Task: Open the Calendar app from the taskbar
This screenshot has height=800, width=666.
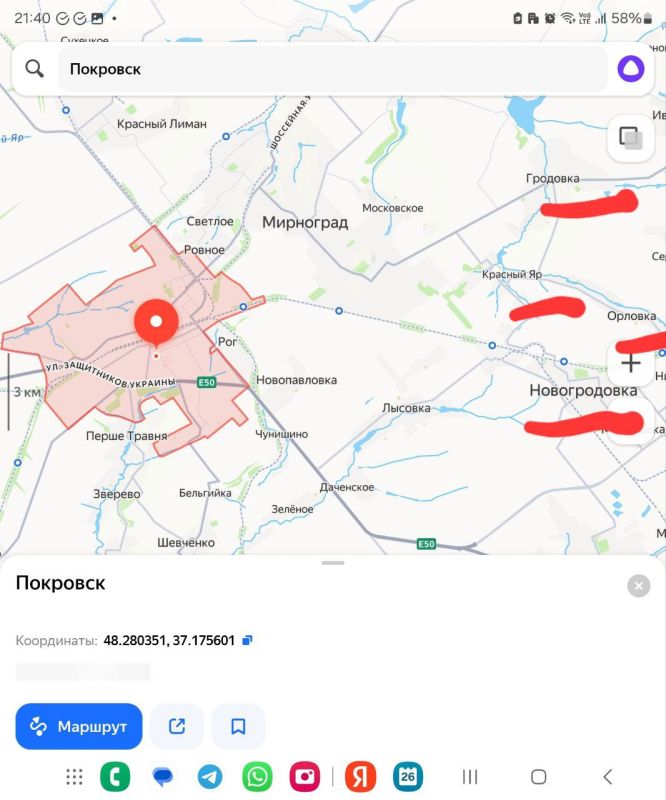Action: 408,777
